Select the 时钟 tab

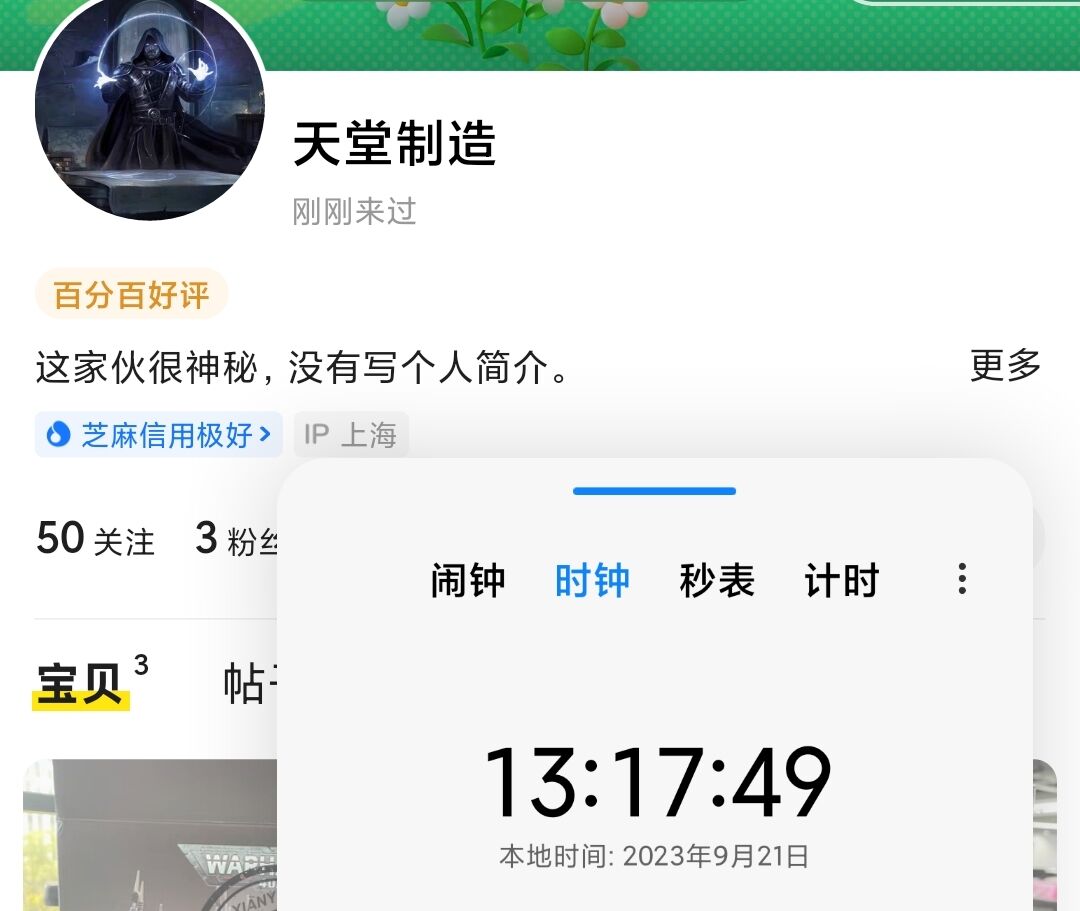(x=592, y=580)
